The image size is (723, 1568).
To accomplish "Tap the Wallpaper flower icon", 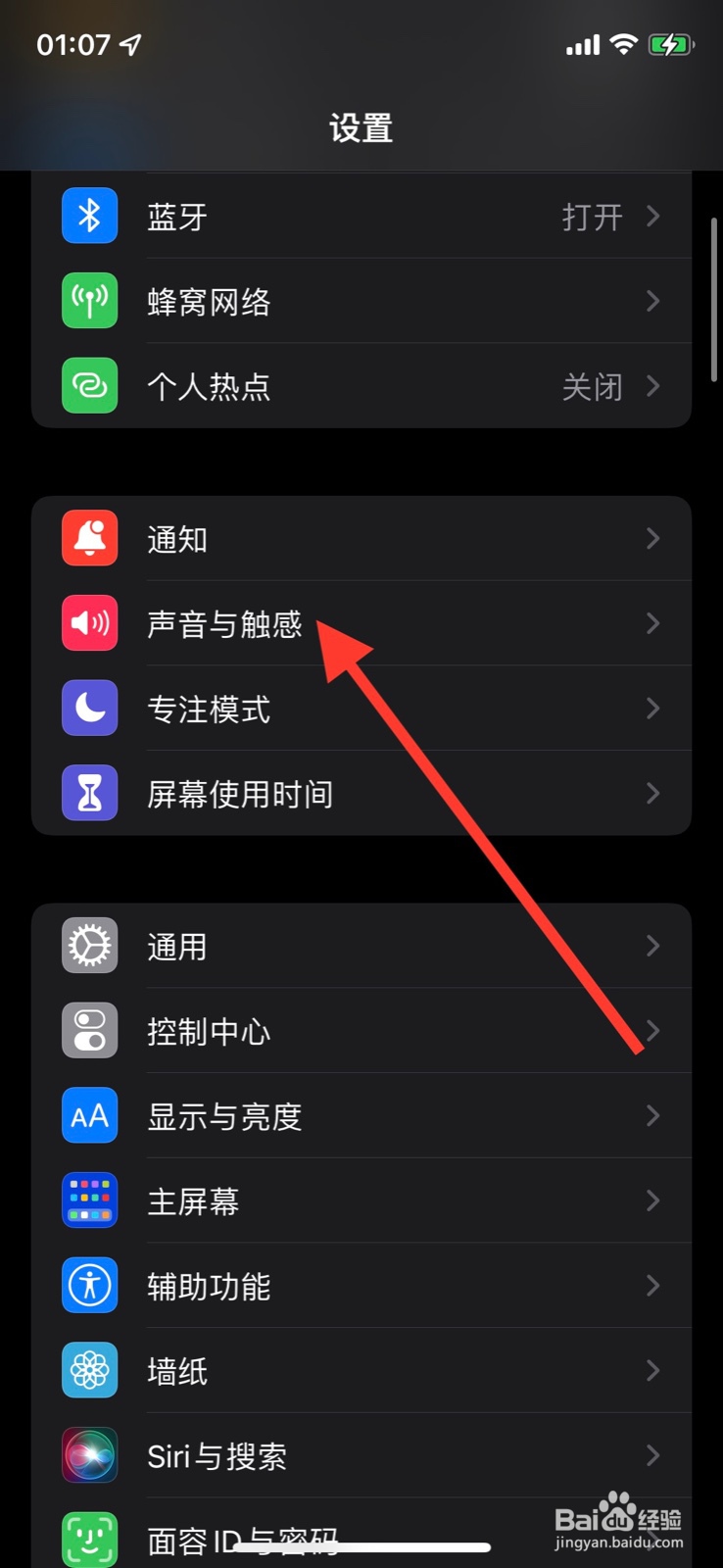I will [x=89, y=1370].
